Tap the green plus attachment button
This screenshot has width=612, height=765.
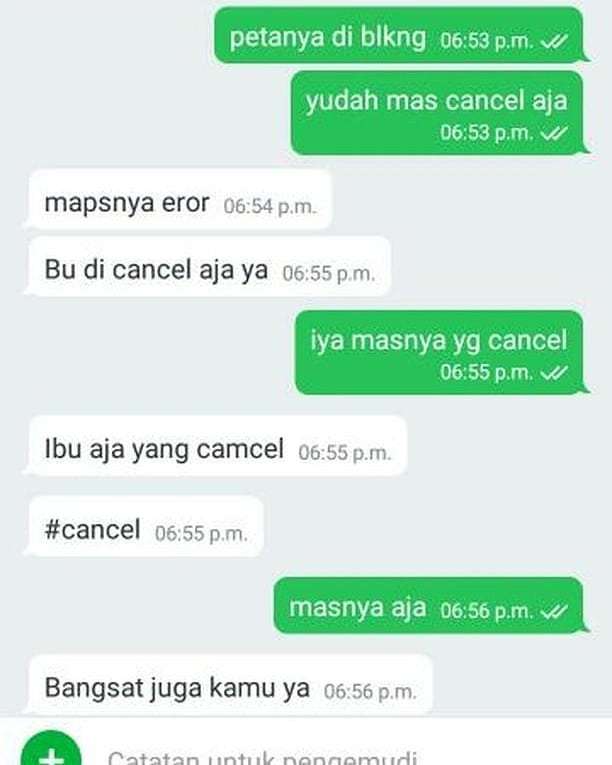pyautogui.click(x=50, y=752)
